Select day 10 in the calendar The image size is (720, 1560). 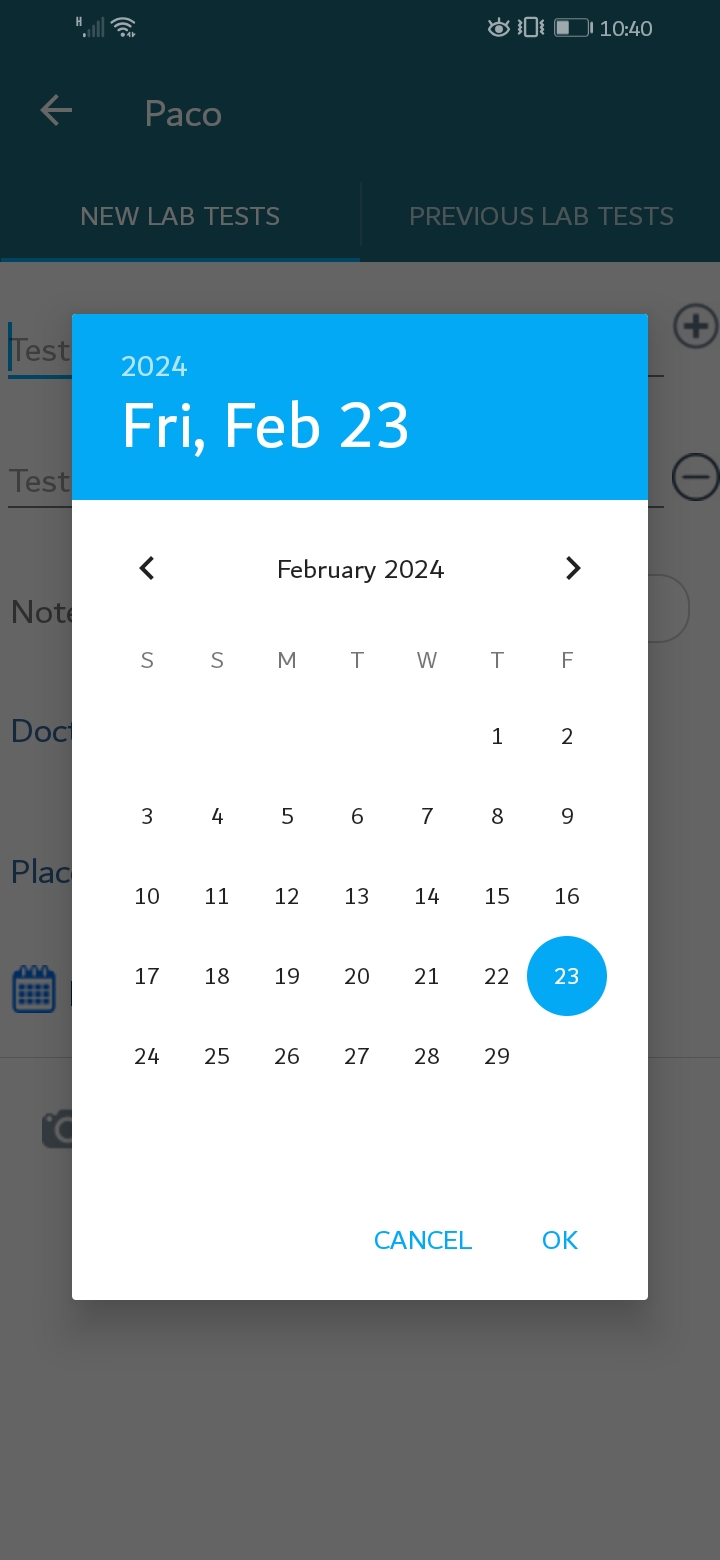click(147, 897)
